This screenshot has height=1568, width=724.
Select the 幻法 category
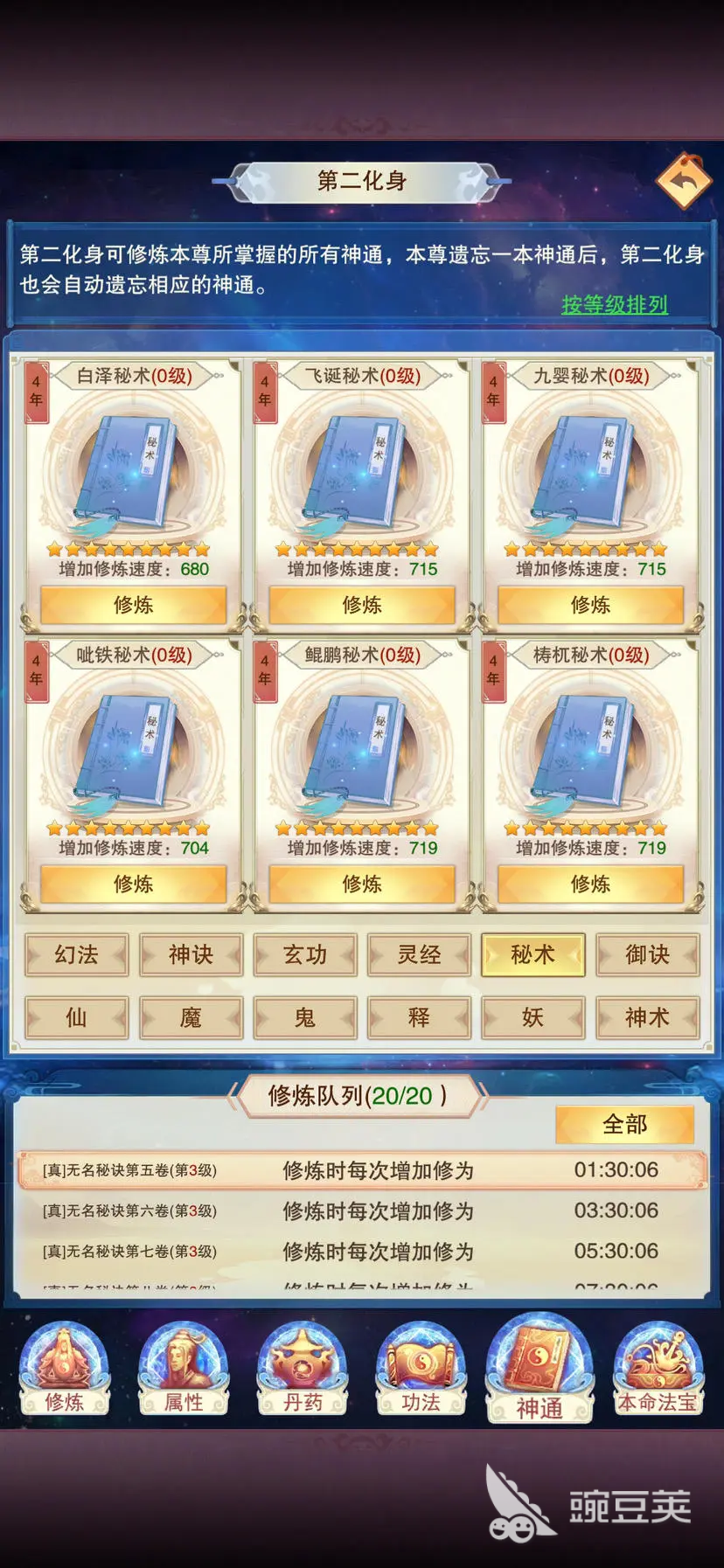pos(77,954)
